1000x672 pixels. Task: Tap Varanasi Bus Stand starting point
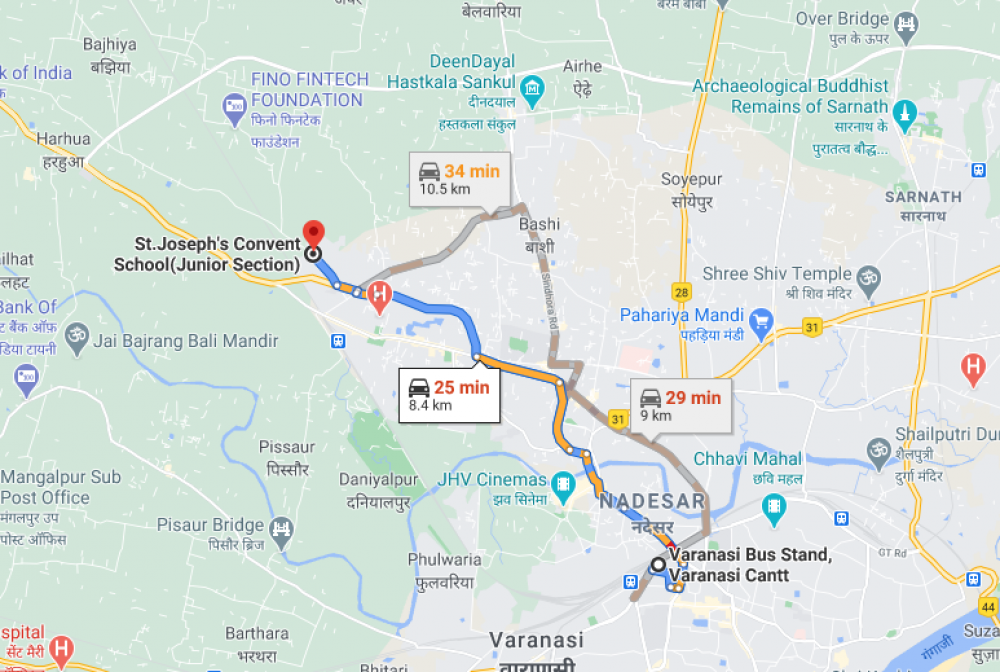(658, 564)
